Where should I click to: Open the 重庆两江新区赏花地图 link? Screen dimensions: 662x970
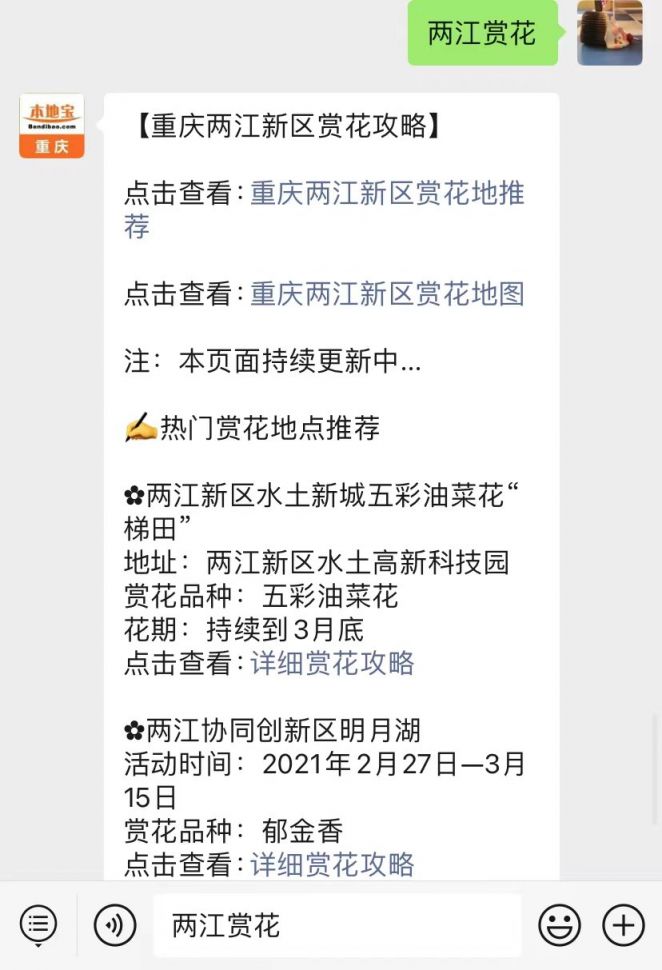coord(387,293)
